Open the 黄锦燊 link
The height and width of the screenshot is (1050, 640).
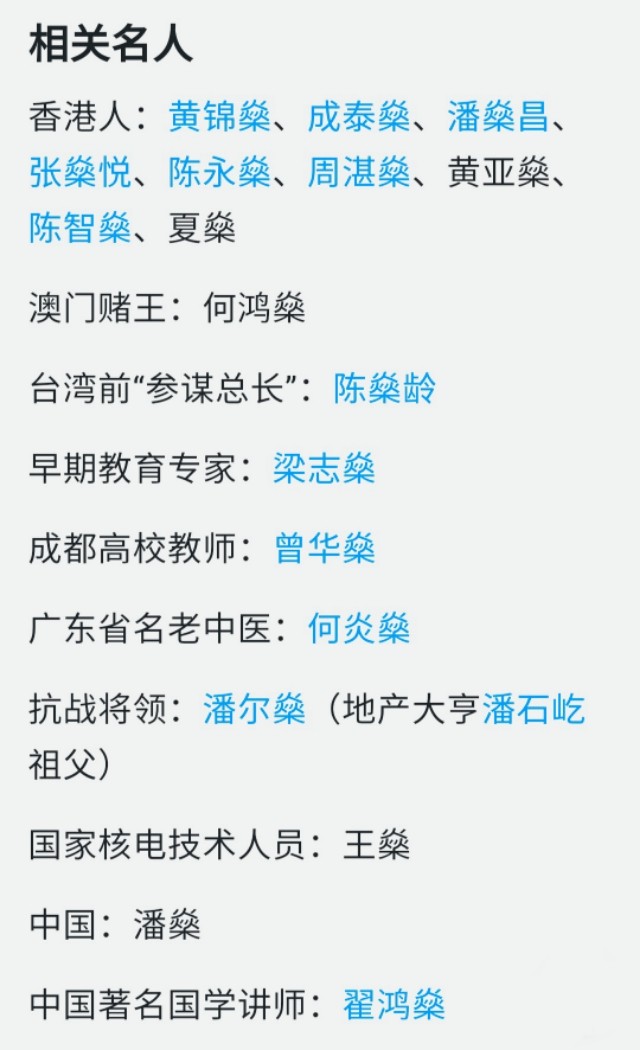pos(219,116)
